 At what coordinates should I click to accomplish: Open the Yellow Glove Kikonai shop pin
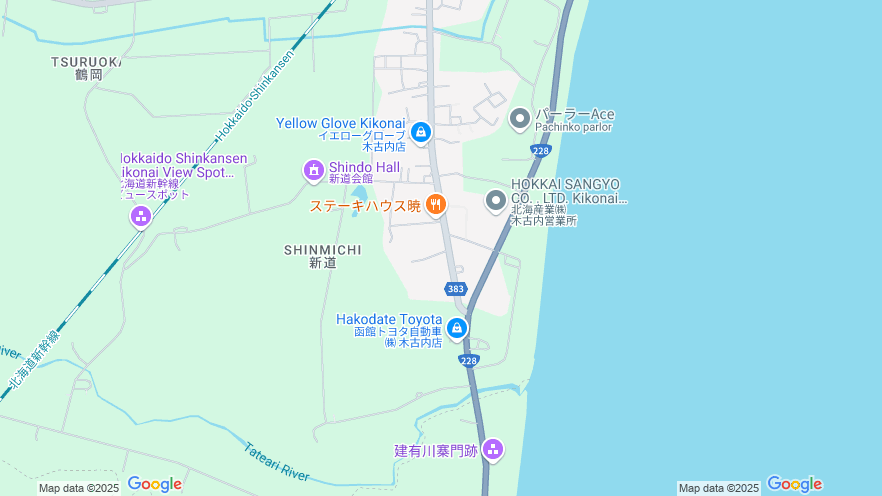[421, 131]
